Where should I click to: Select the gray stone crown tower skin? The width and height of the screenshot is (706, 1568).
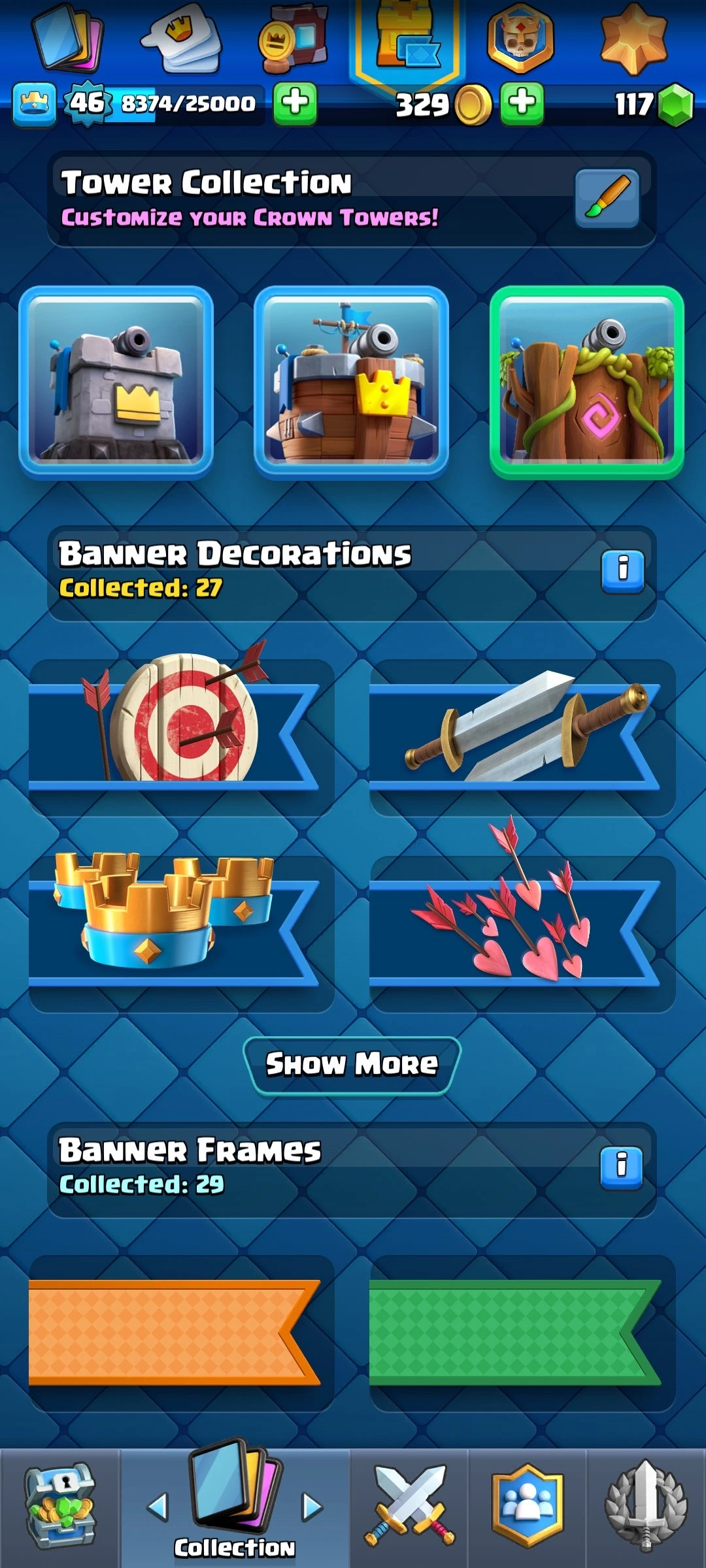pyautogui.click(x=116, y=383)
